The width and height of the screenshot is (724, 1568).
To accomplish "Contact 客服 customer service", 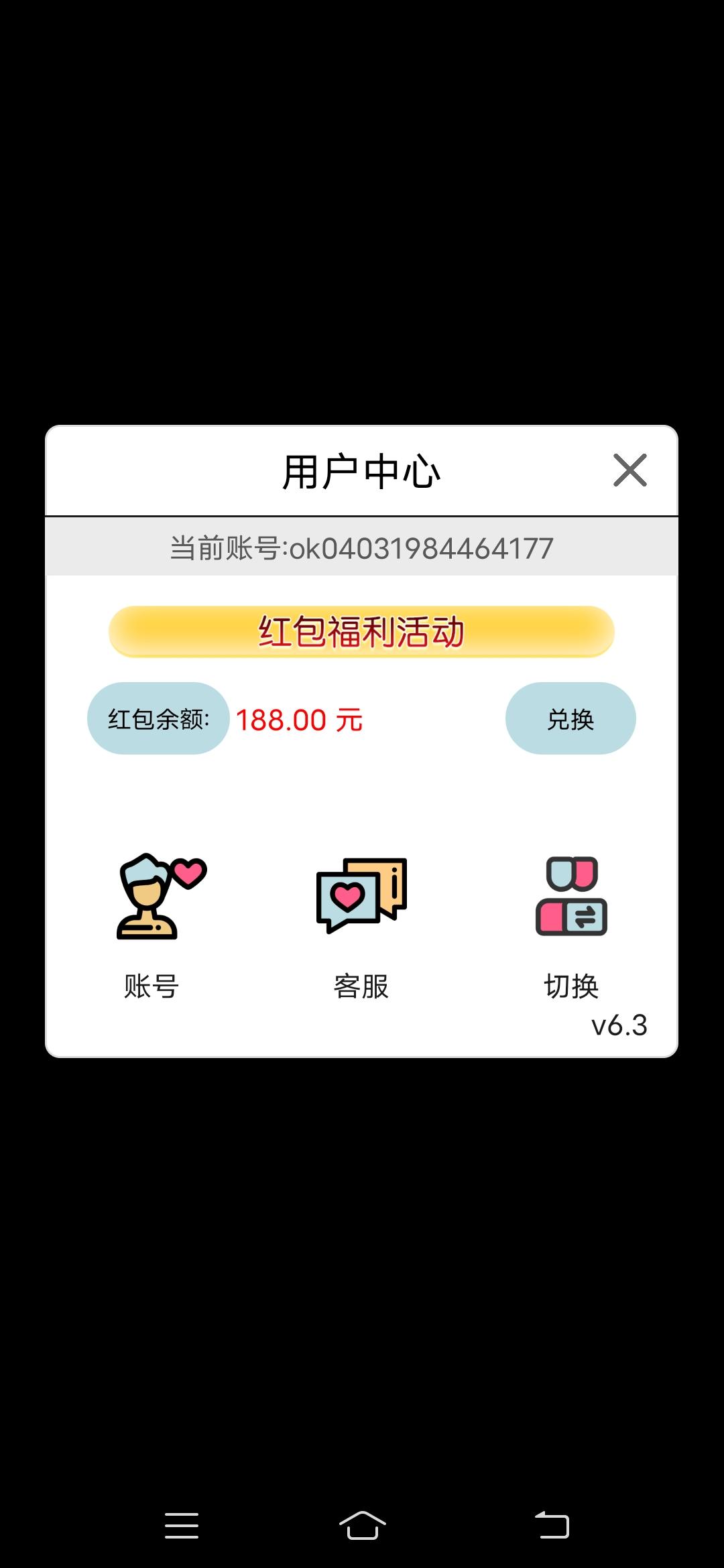I will pos(361,925).
